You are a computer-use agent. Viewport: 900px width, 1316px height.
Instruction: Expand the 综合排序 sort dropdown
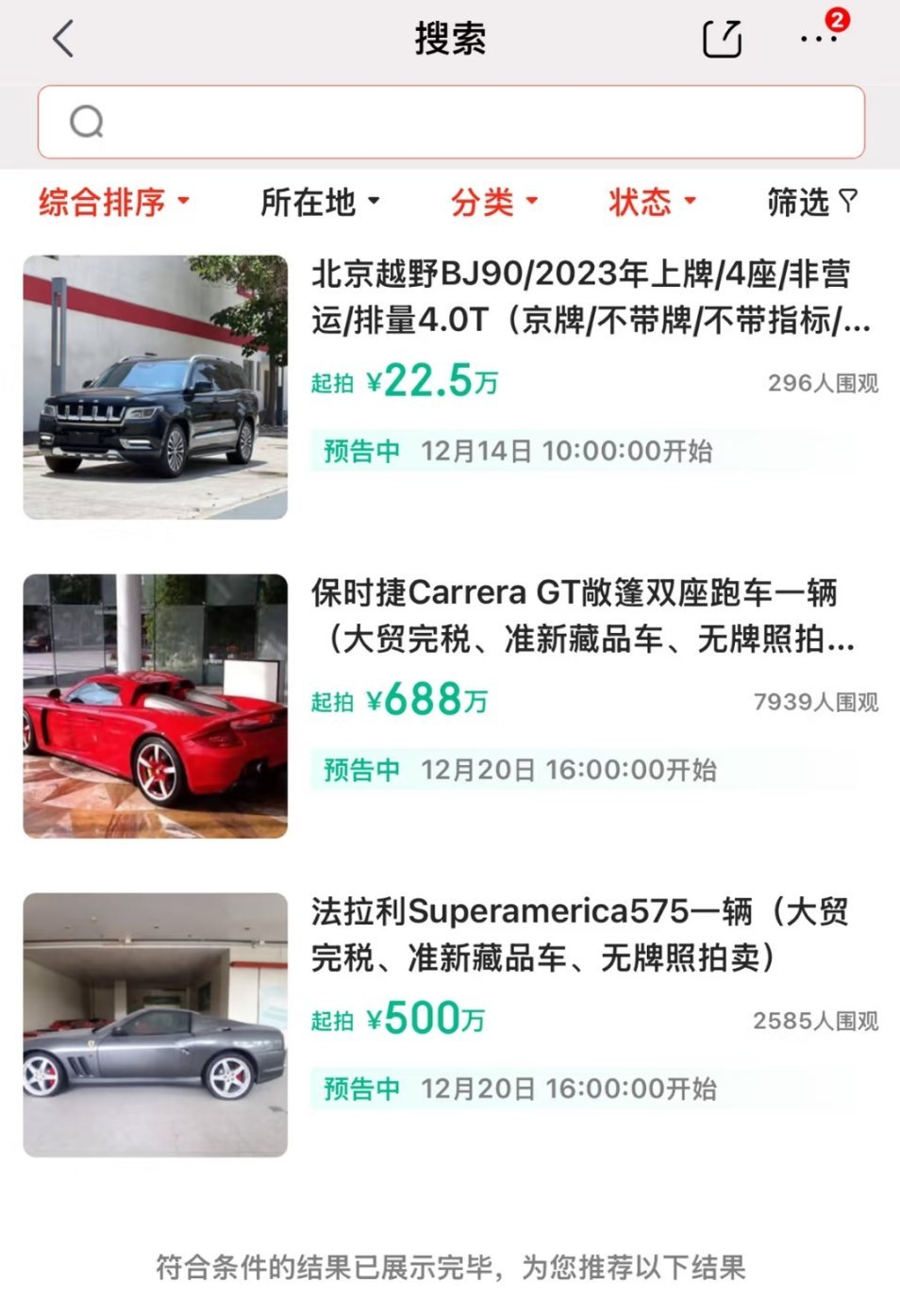tap(114, 202)
